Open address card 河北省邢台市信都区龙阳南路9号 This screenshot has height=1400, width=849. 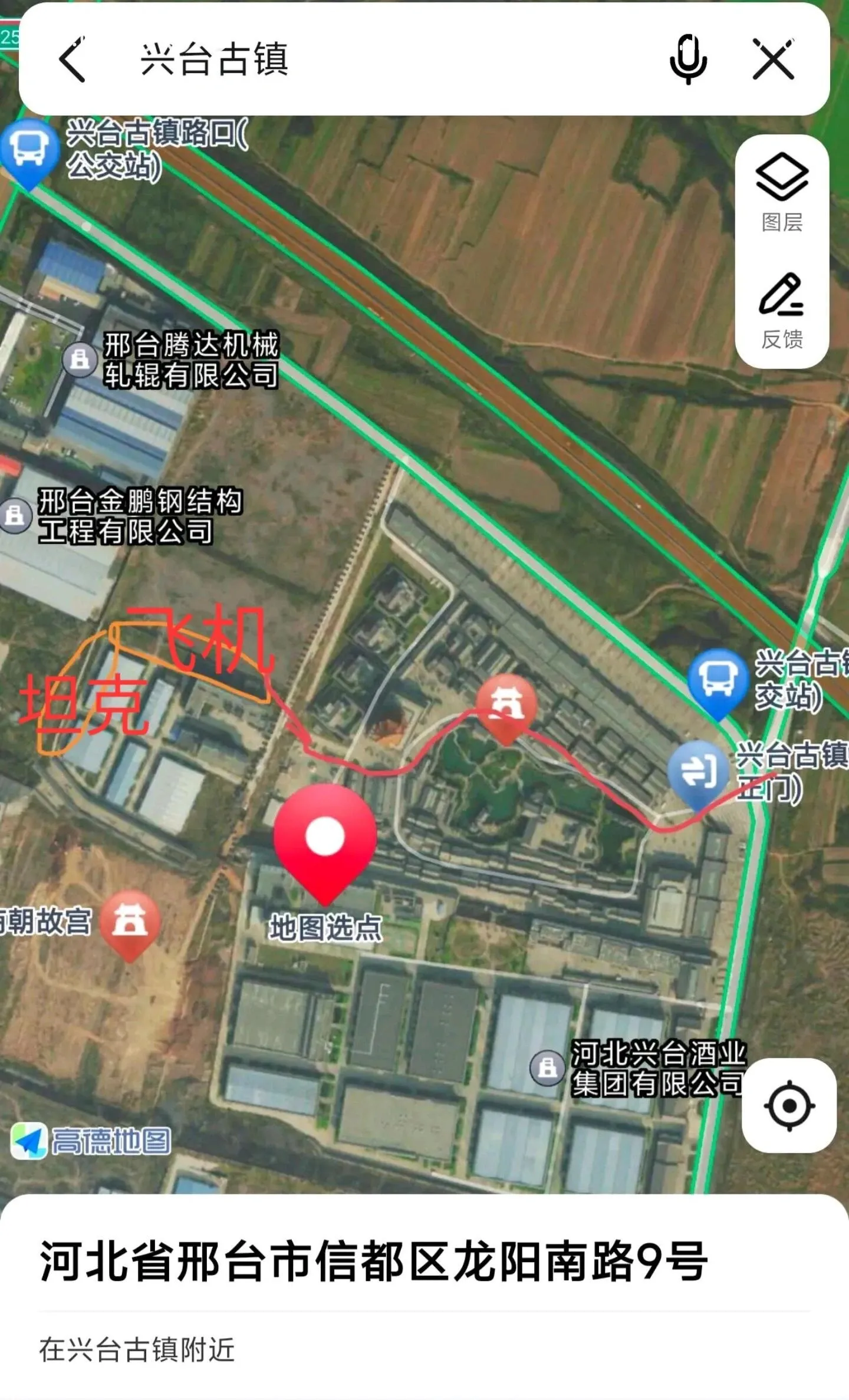tap(374, 1261)
